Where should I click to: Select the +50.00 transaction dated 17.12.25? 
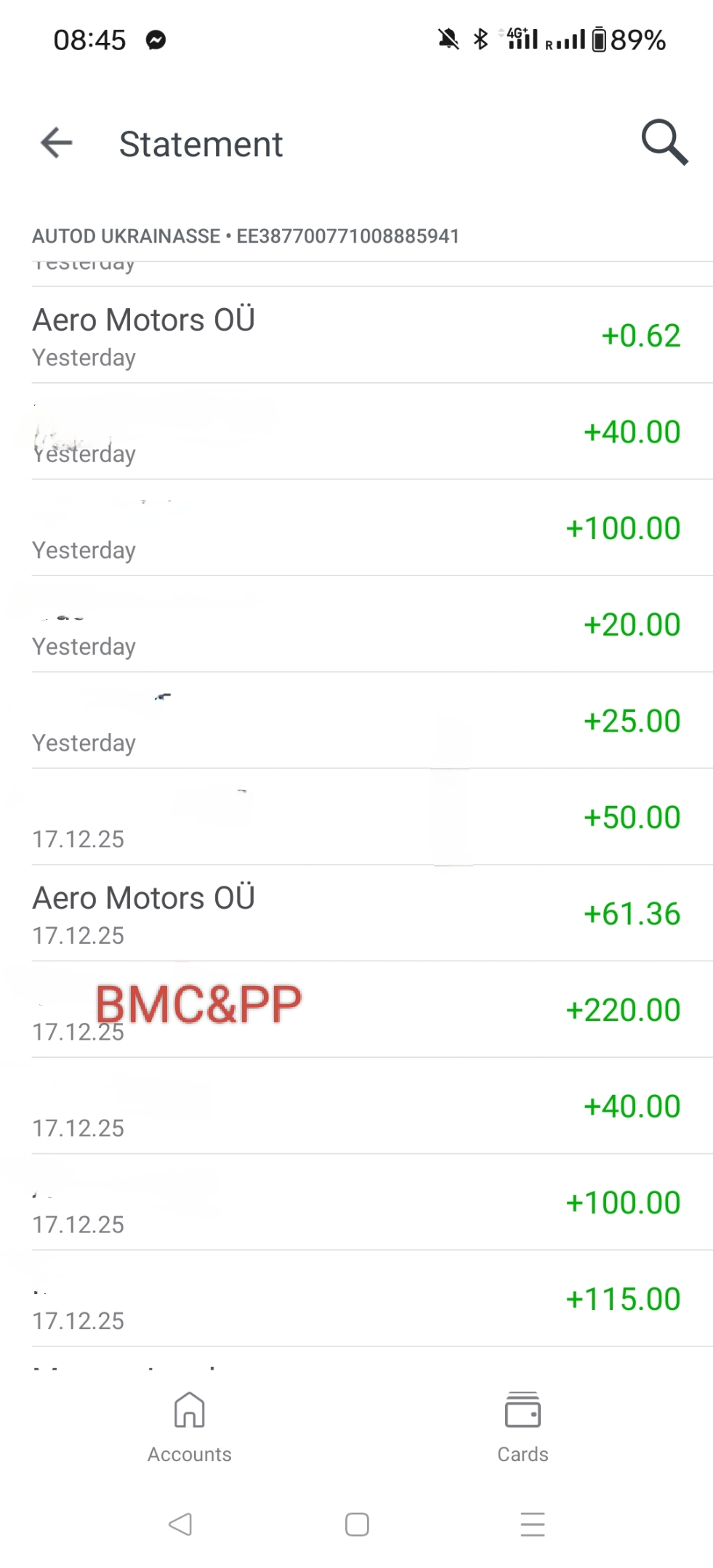point(356,817)
